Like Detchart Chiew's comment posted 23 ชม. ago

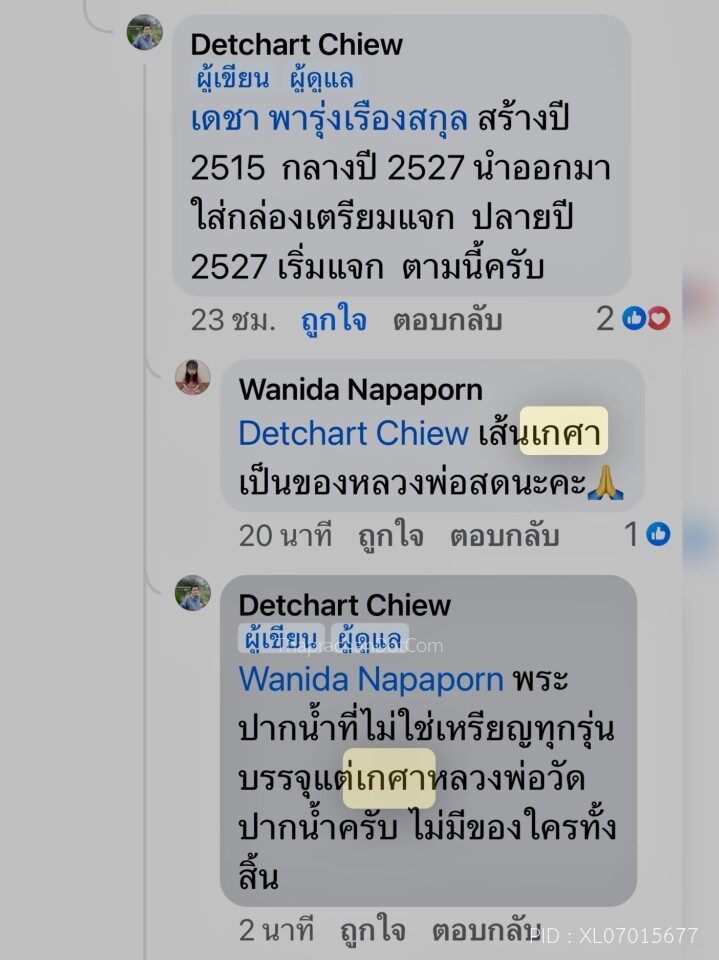[x=334, y=320]
